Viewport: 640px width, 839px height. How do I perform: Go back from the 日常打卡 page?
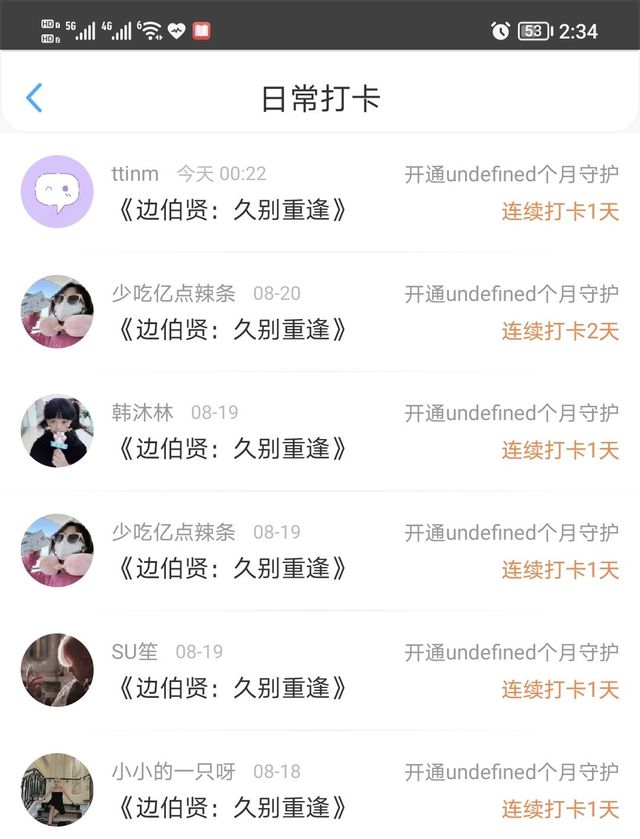(x=35, y=98)
